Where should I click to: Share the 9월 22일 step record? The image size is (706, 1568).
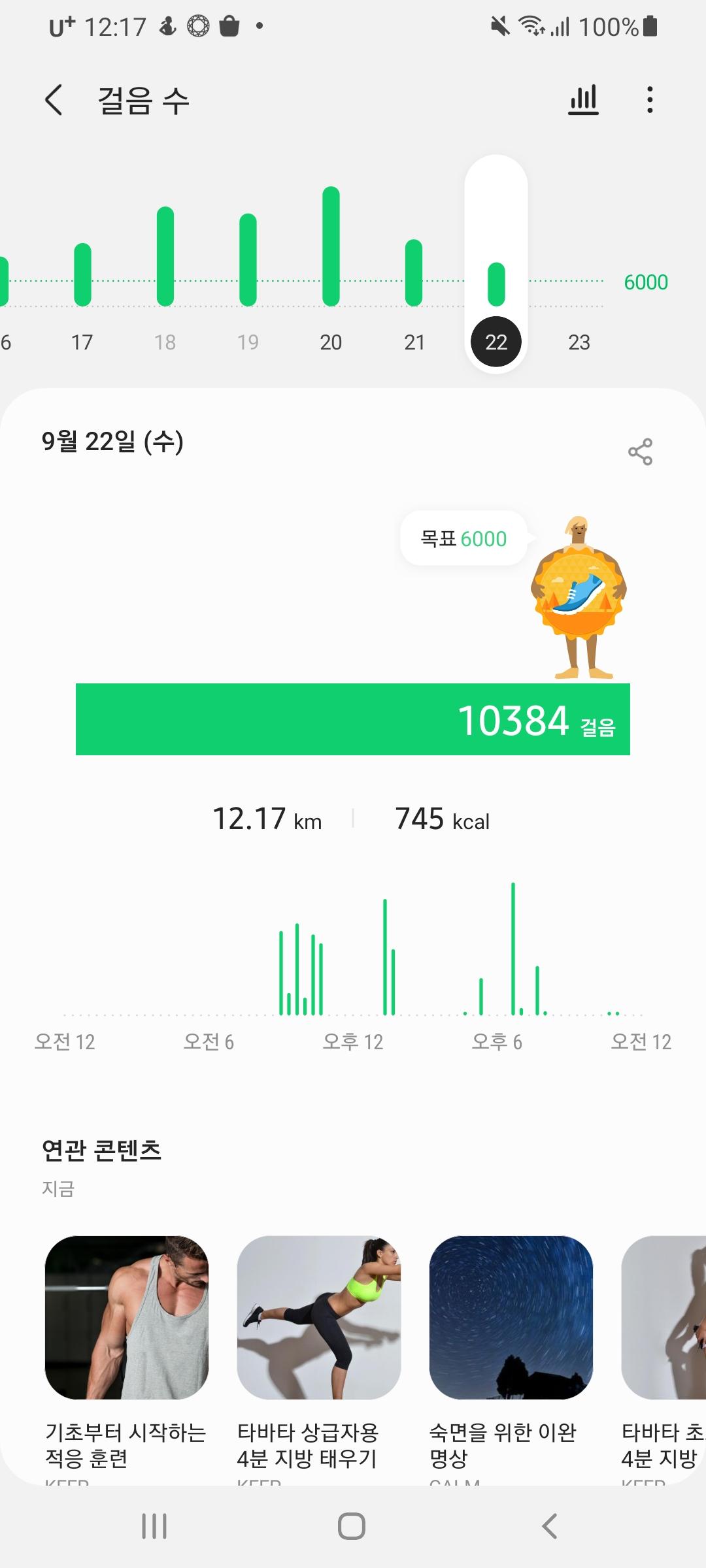[640, 451]
